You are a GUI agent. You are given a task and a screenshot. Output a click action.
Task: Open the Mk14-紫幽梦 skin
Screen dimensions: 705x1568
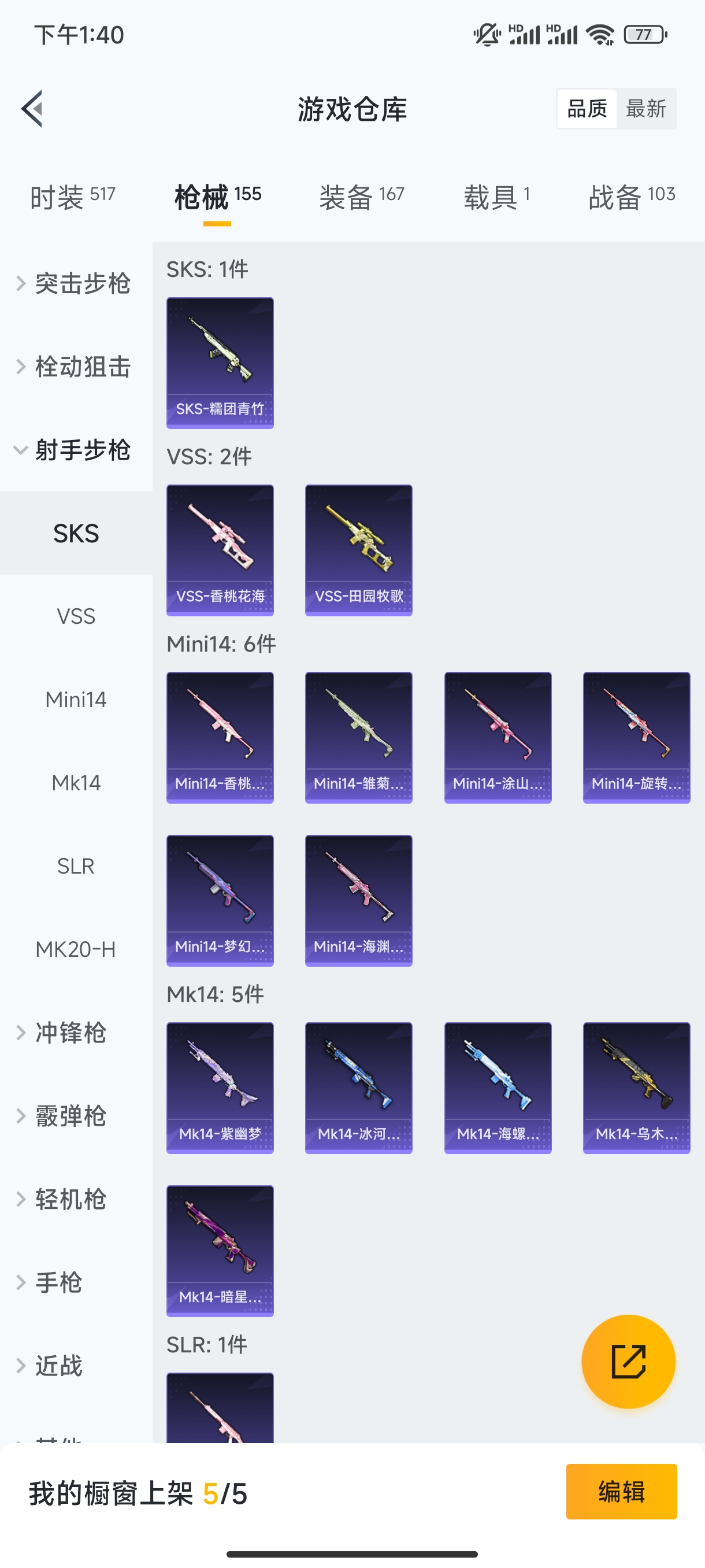[x=220, y=1088]
